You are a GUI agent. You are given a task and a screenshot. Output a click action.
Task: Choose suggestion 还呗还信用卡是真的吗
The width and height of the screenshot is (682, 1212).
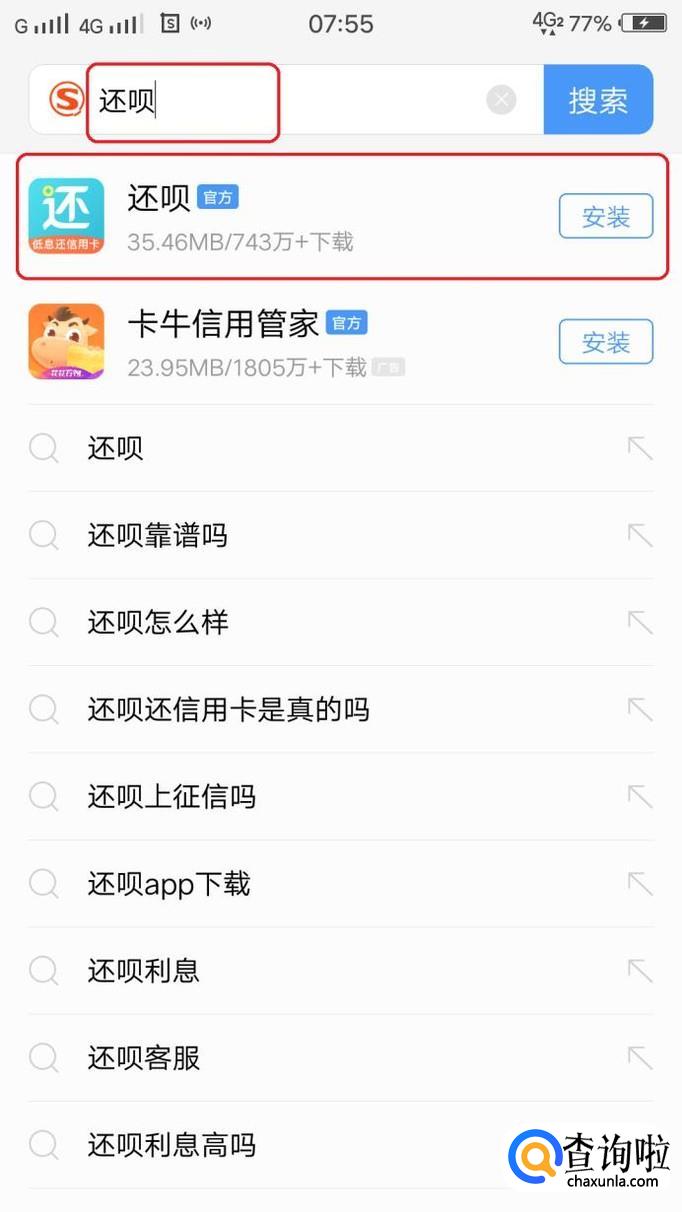pos(228,710)
